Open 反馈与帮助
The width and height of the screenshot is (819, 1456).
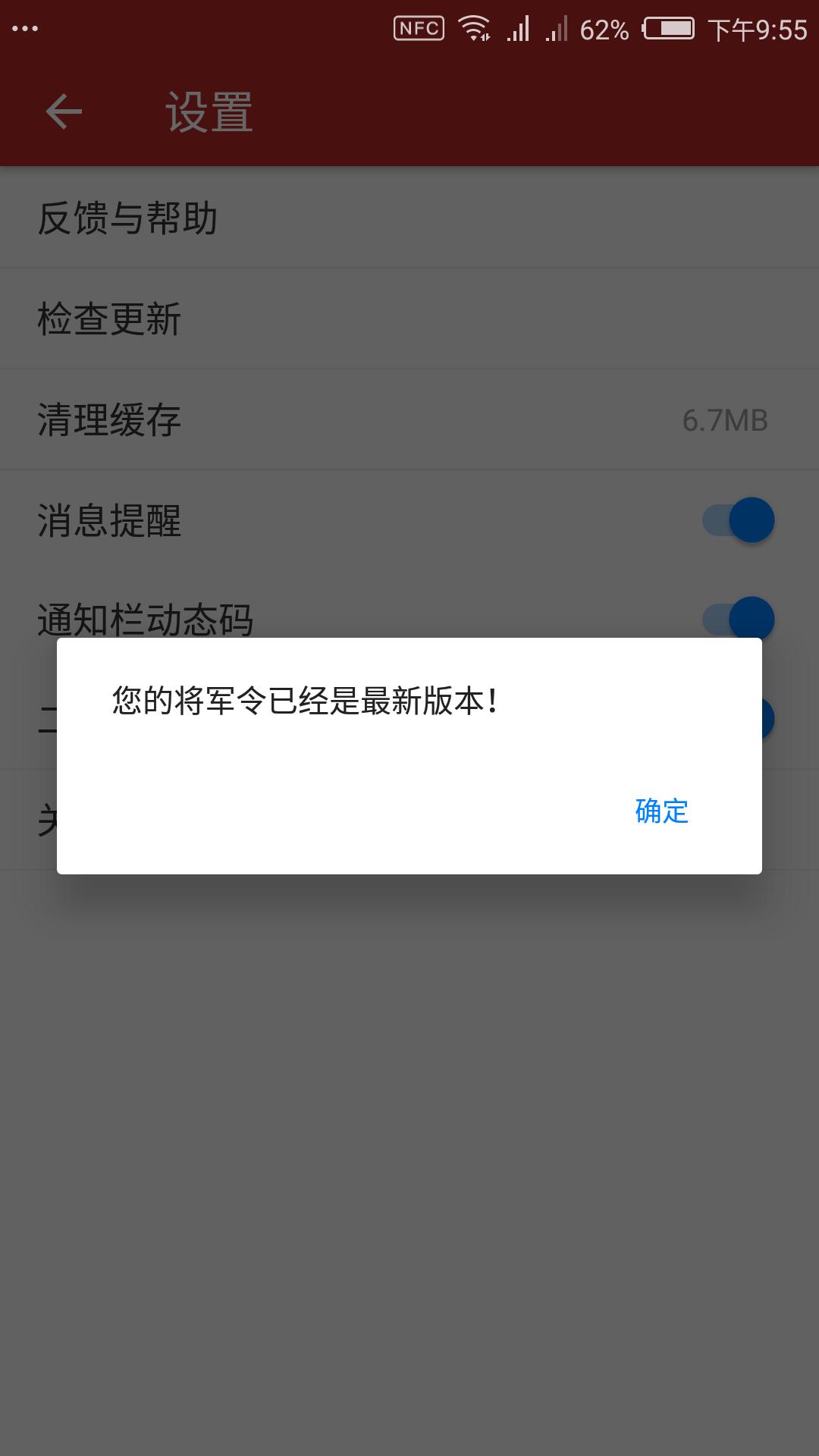click(x=409, y=218)
